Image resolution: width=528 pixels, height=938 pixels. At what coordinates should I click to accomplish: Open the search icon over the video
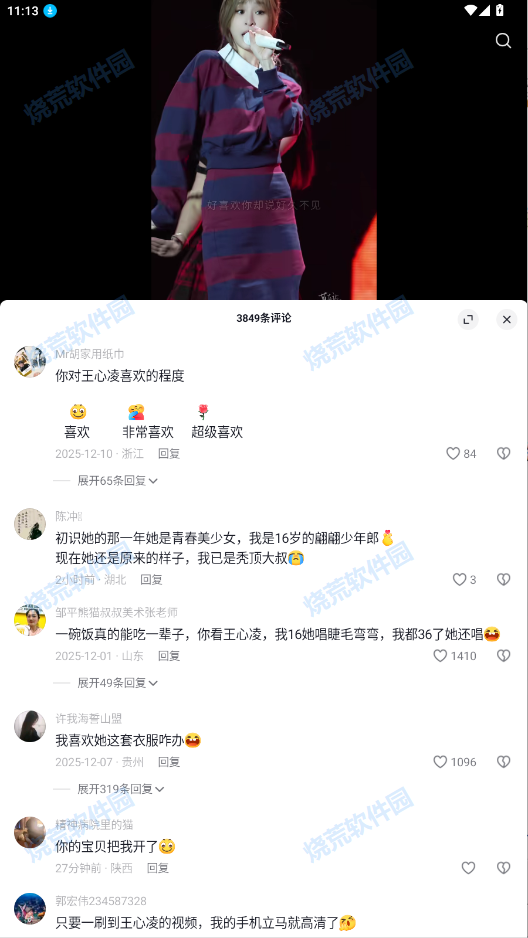pyautogui.click(x=503, y=40)
